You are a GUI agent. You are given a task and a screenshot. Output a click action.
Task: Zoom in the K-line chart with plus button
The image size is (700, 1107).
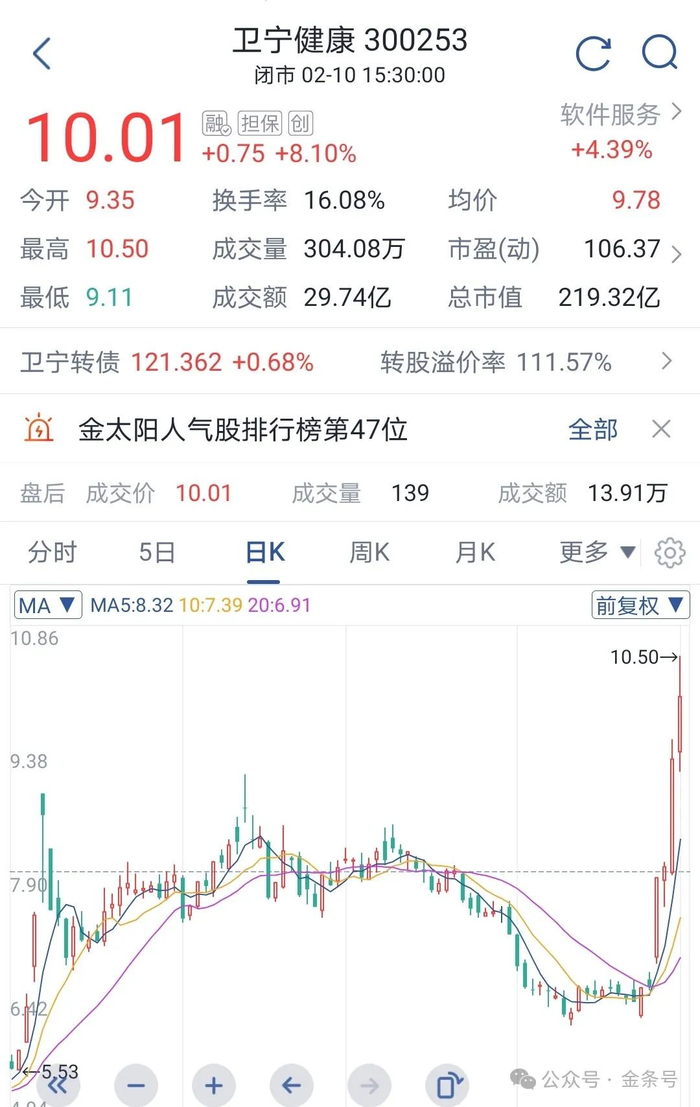coord(213,1085)
